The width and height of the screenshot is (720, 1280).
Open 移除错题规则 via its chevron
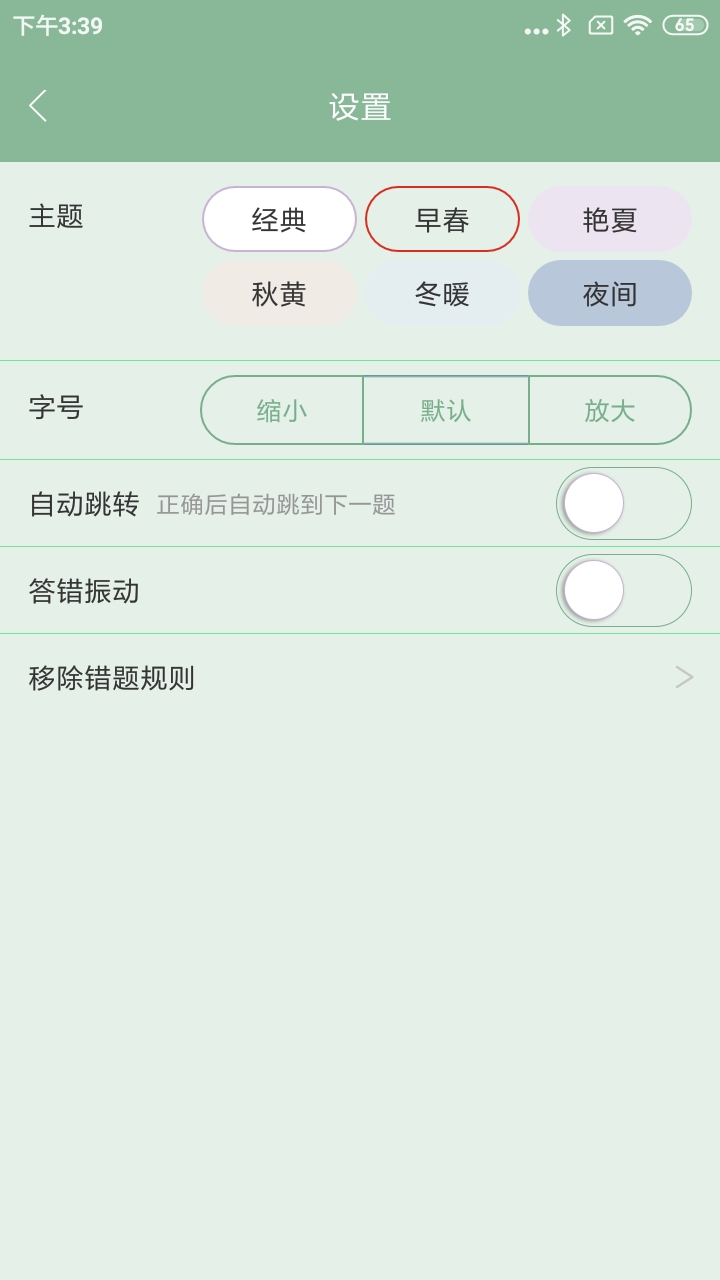[x=683, y=677]
